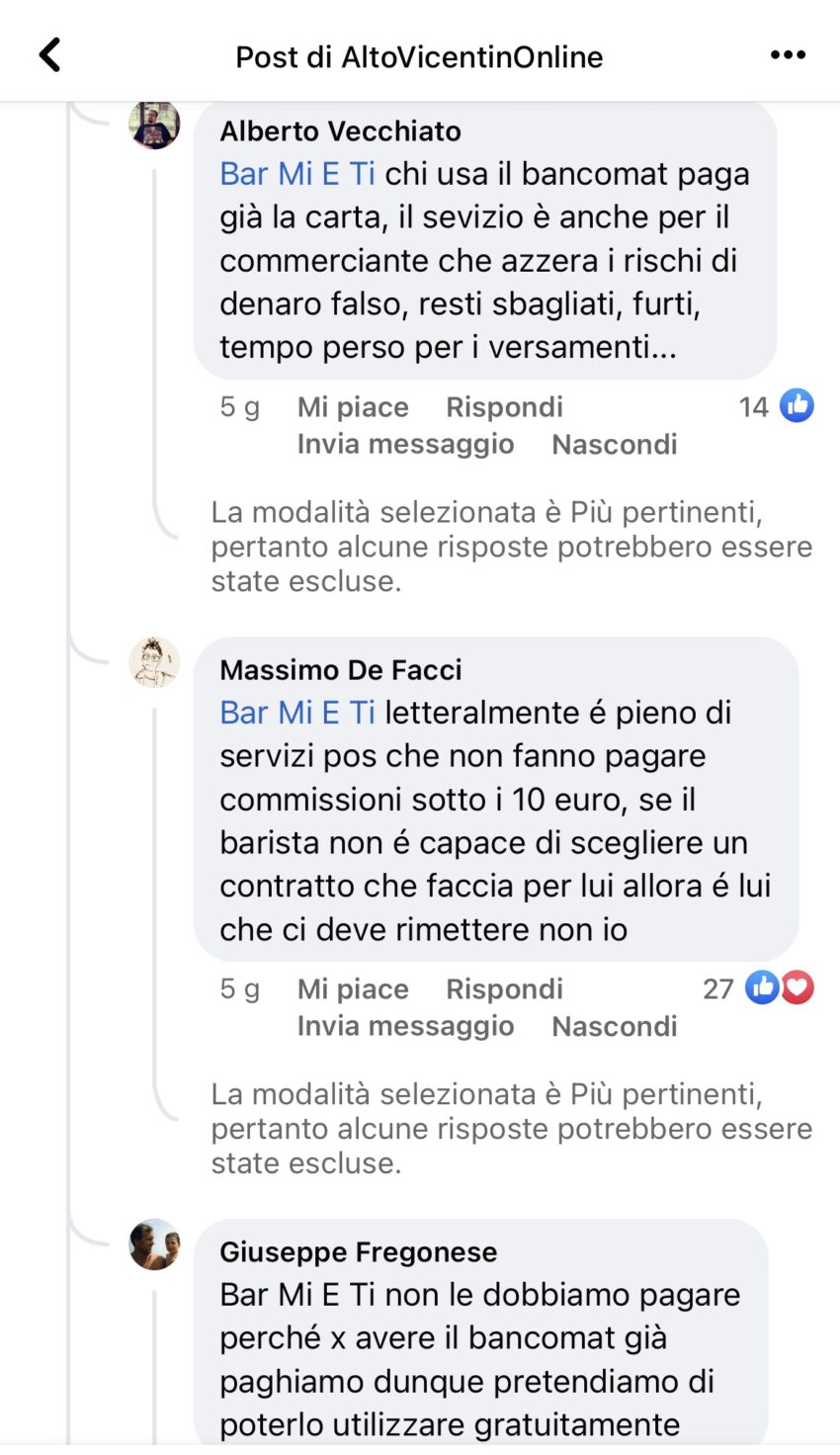Like Massimo De Facci's comment

click(353, 989)
